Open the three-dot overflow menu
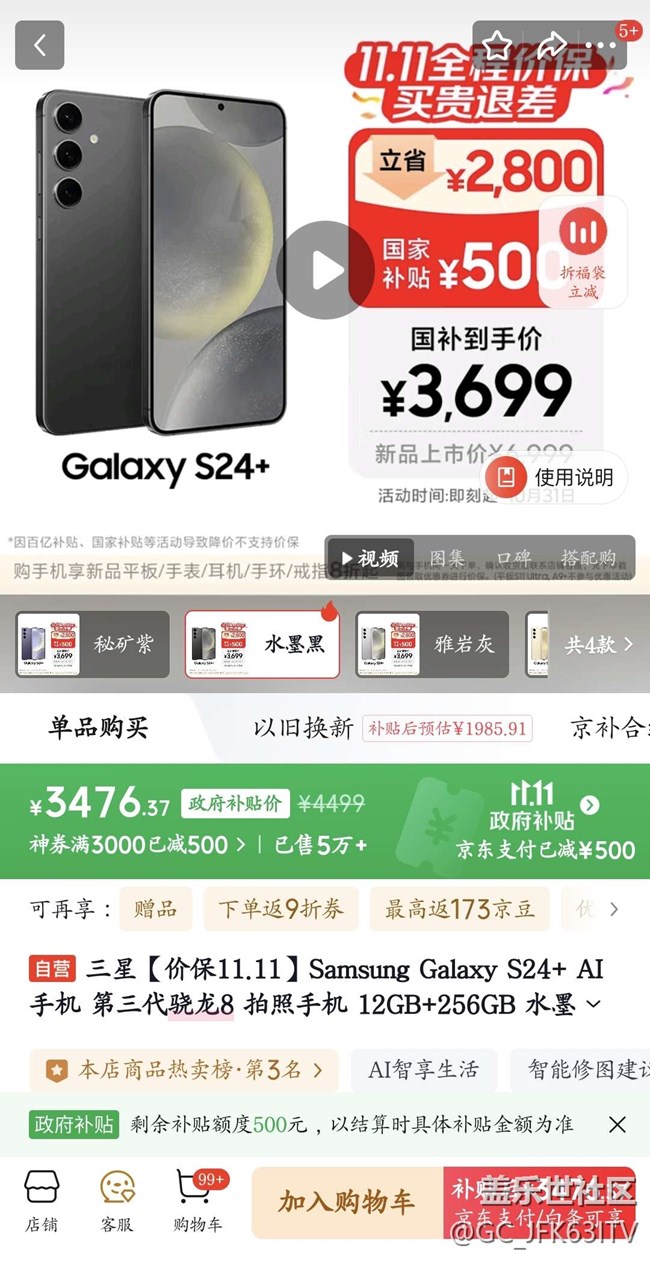This screenshot has height=1266, width=650. (601, 45)
